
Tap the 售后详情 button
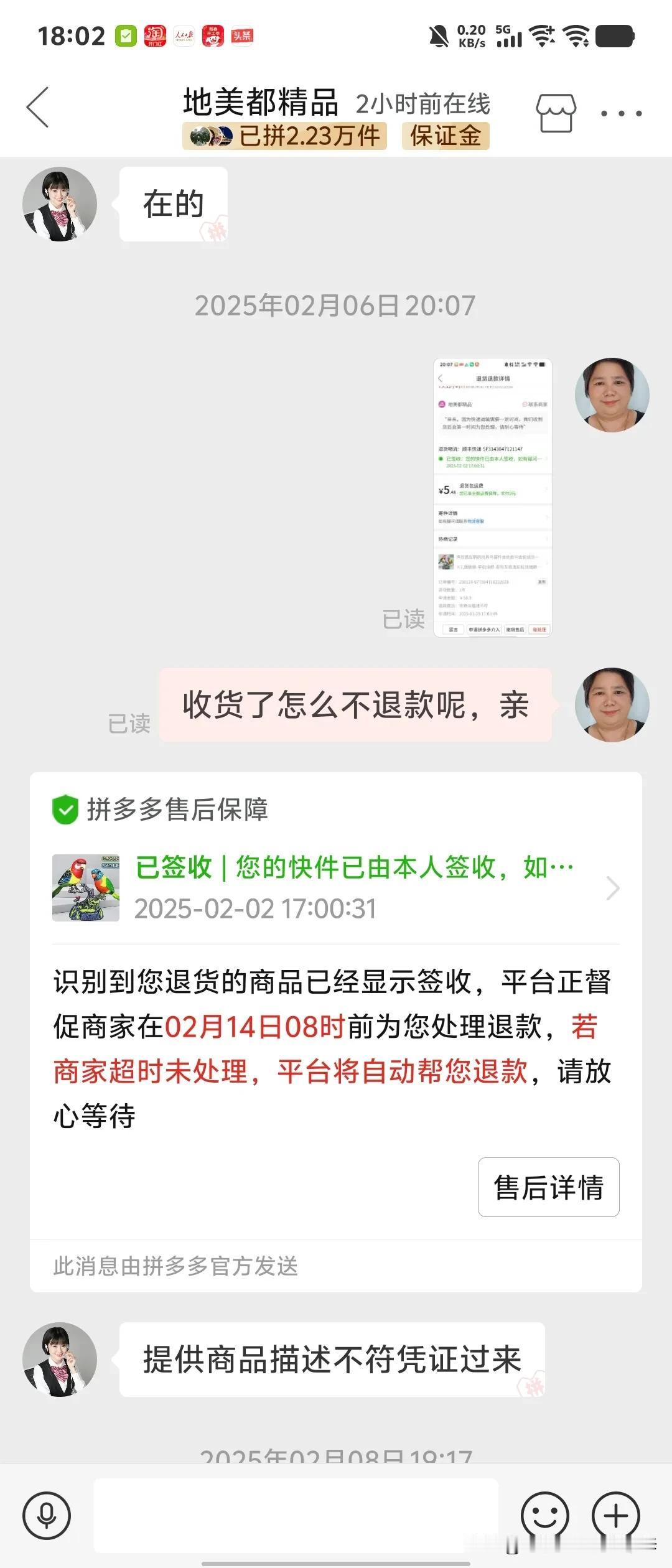(x=548, y=1188)
